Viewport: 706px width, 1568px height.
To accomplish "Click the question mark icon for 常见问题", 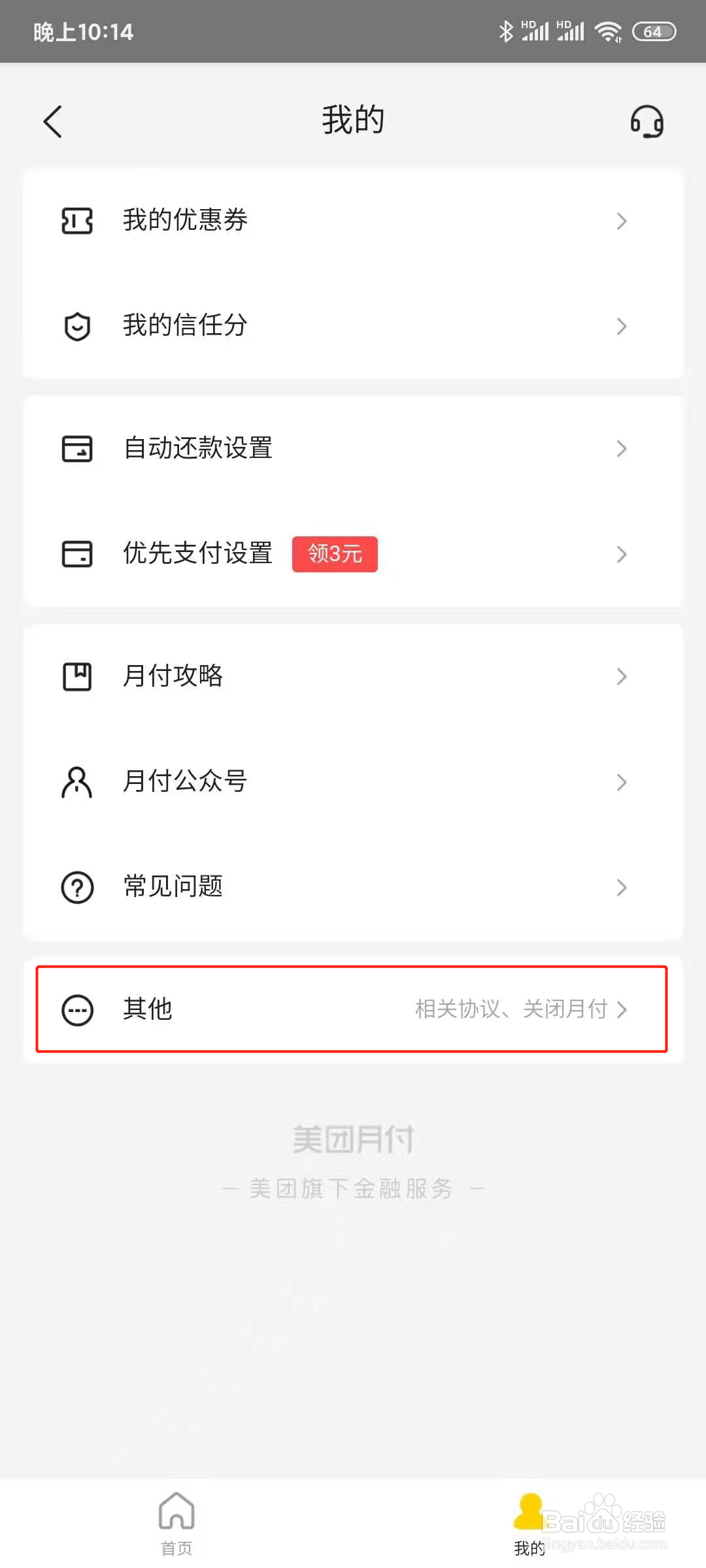I will (x=76, y=887).
